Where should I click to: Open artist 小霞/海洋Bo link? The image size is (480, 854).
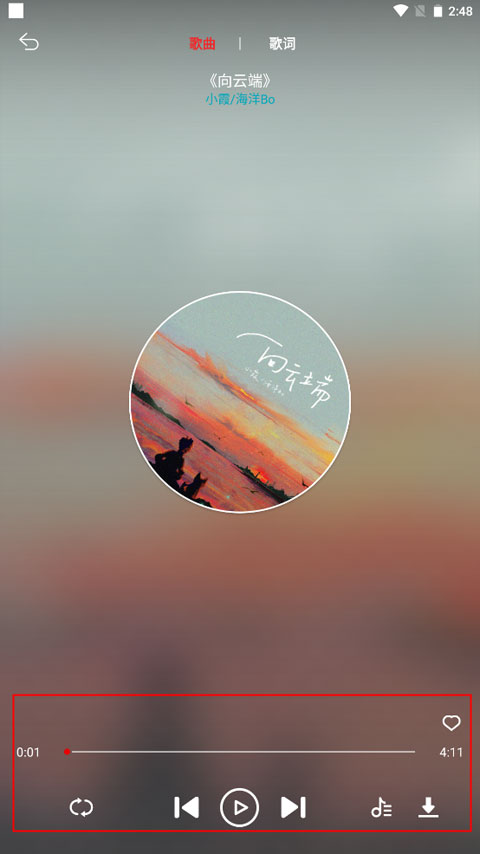(240, 99)
